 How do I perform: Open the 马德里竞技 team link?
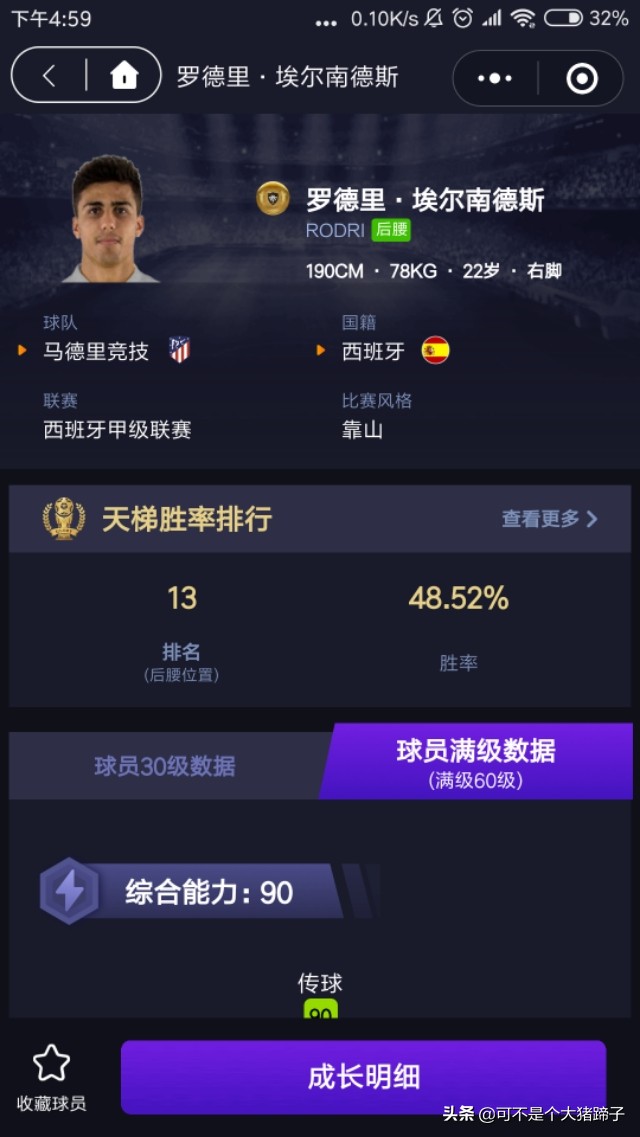[96, 351]
